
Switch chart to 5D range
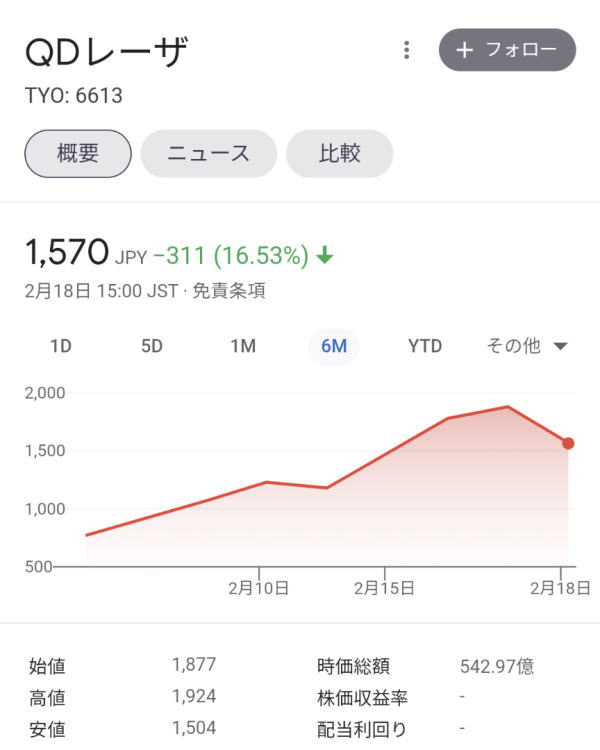[152, 346]
